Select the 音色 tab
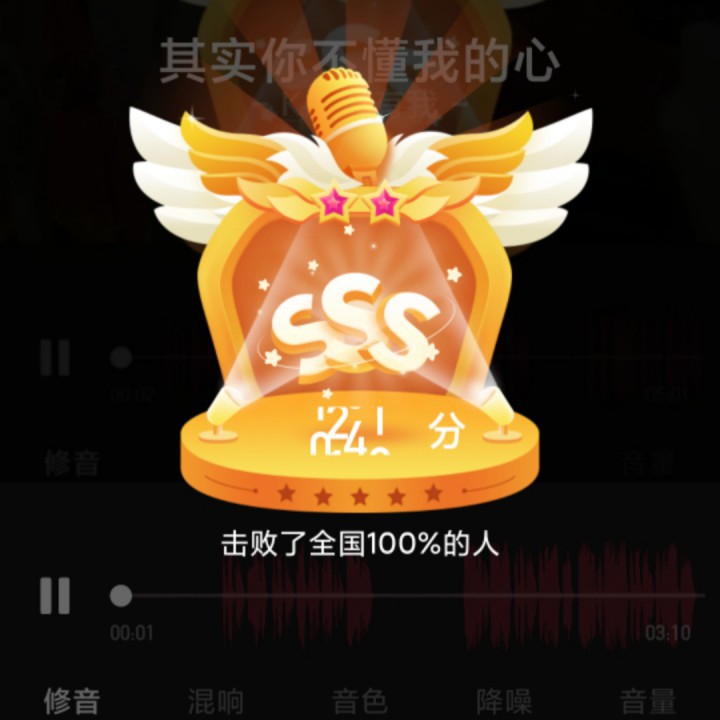Viewport: 720px width, 720px height. (360, 701)
